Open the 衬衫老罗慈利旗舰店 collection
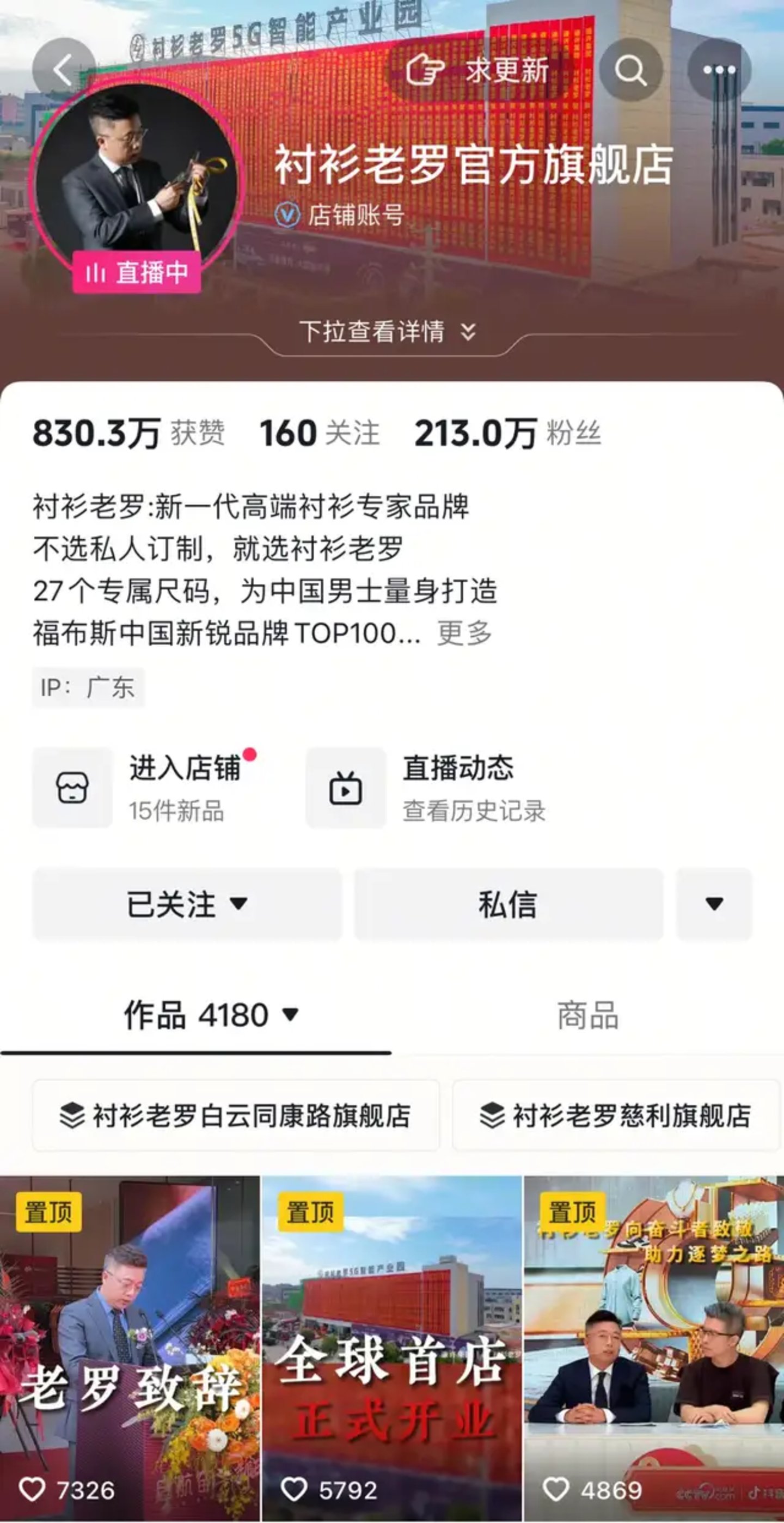Image resolution: width=784 pixels, height=1523 pixels. 616,1116
